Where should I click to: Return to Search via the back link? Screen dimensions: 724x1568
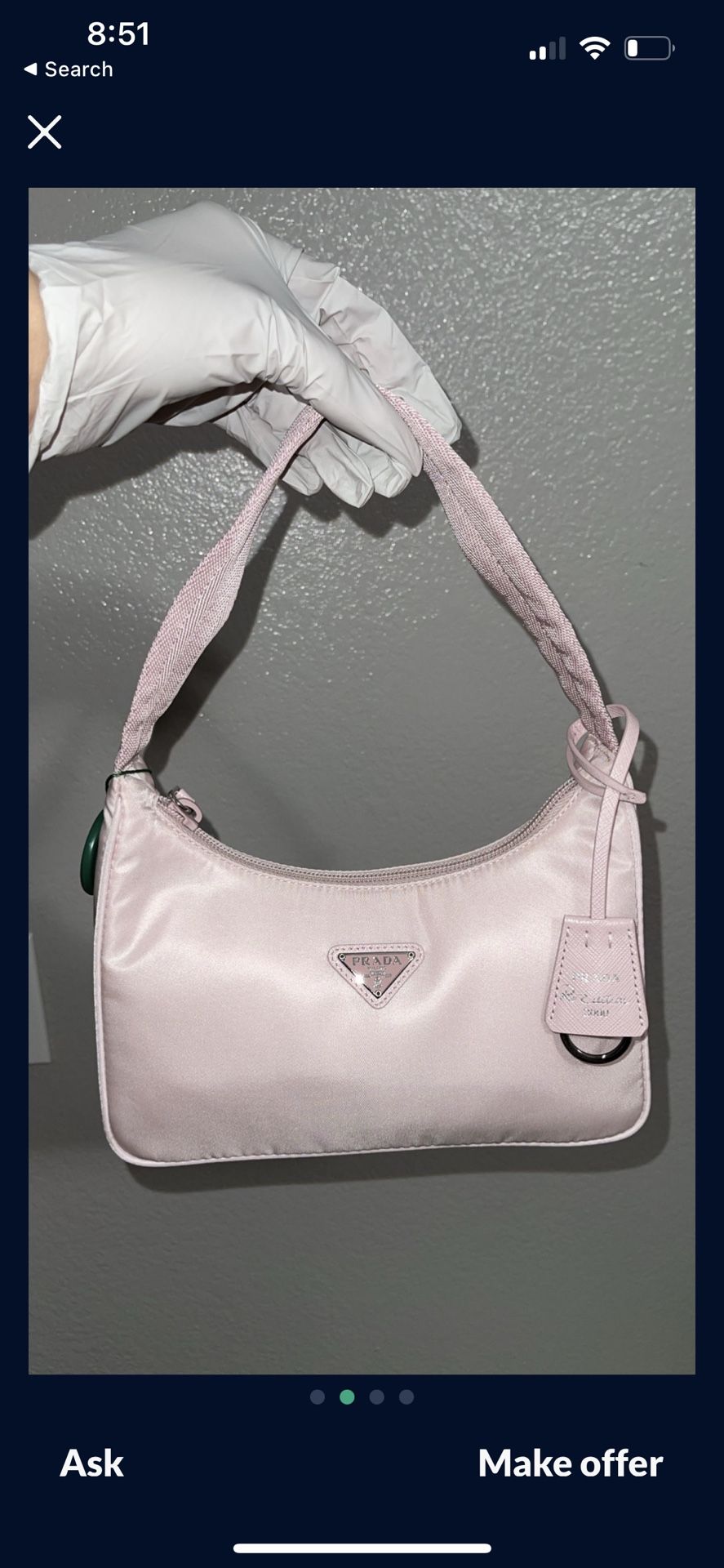coord(69,69)
